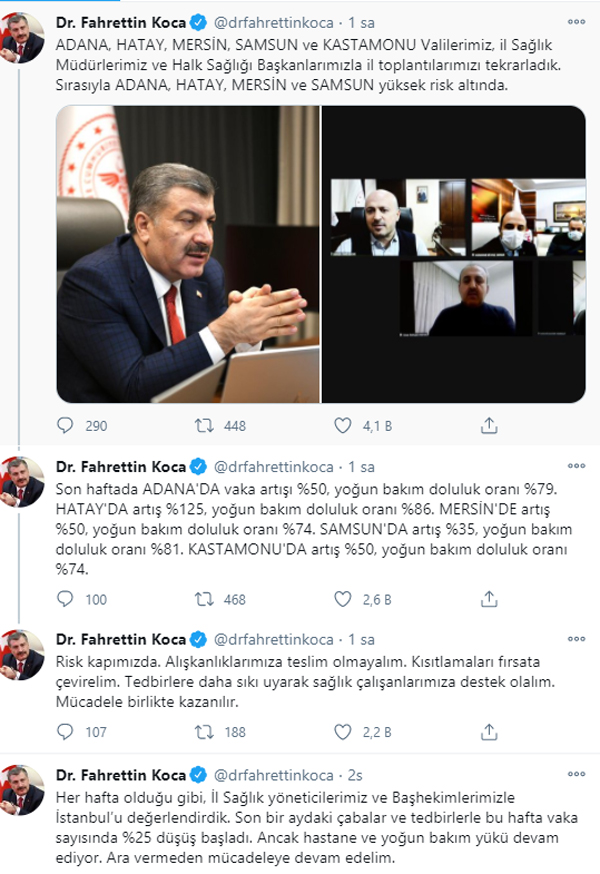Like the tweet with 4,1 B likes
This screenshot has height=874, width=600.
click(x=343, y=426)
